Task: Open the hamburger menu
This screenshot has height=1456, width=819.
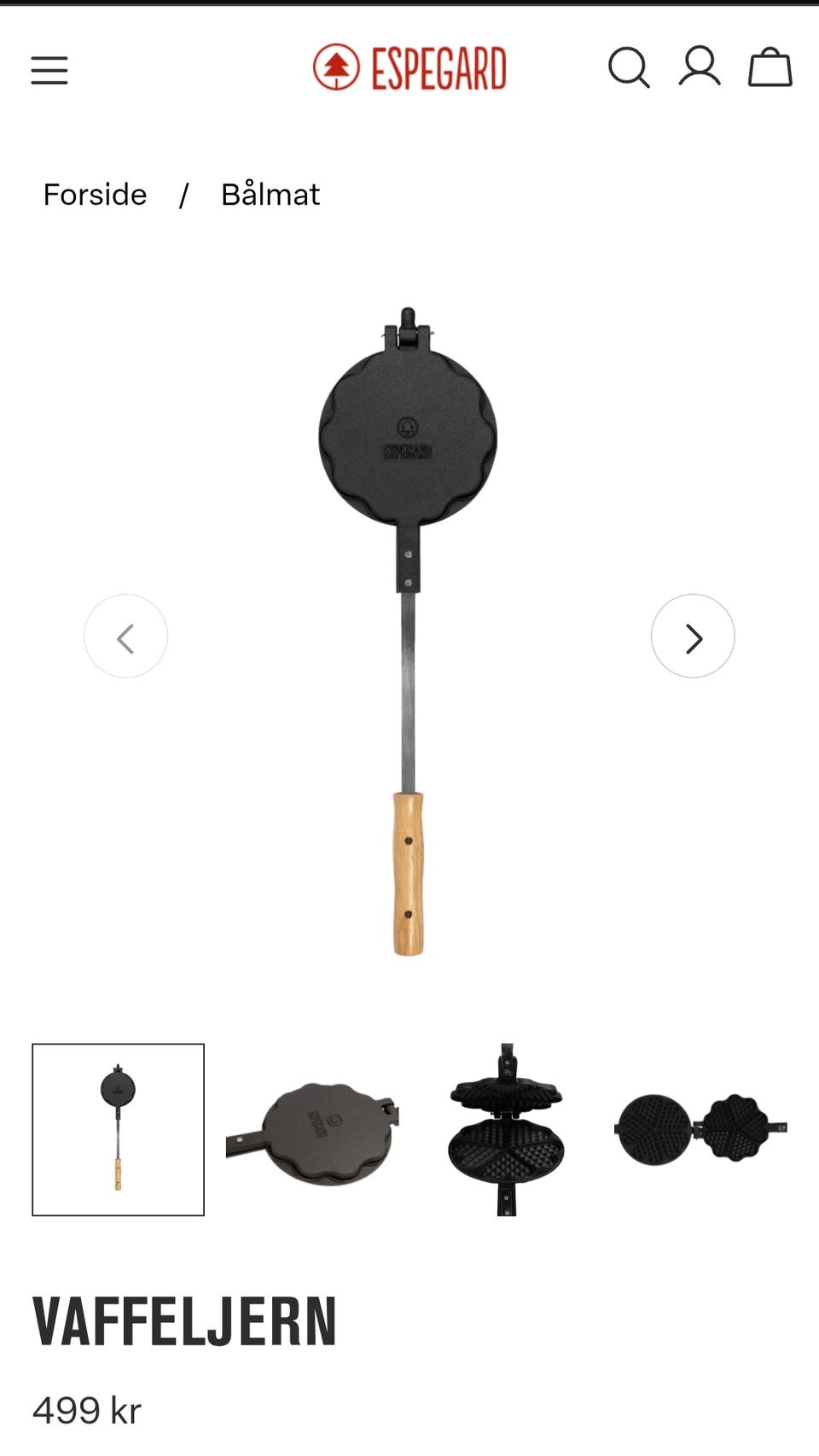Action: 49,70
